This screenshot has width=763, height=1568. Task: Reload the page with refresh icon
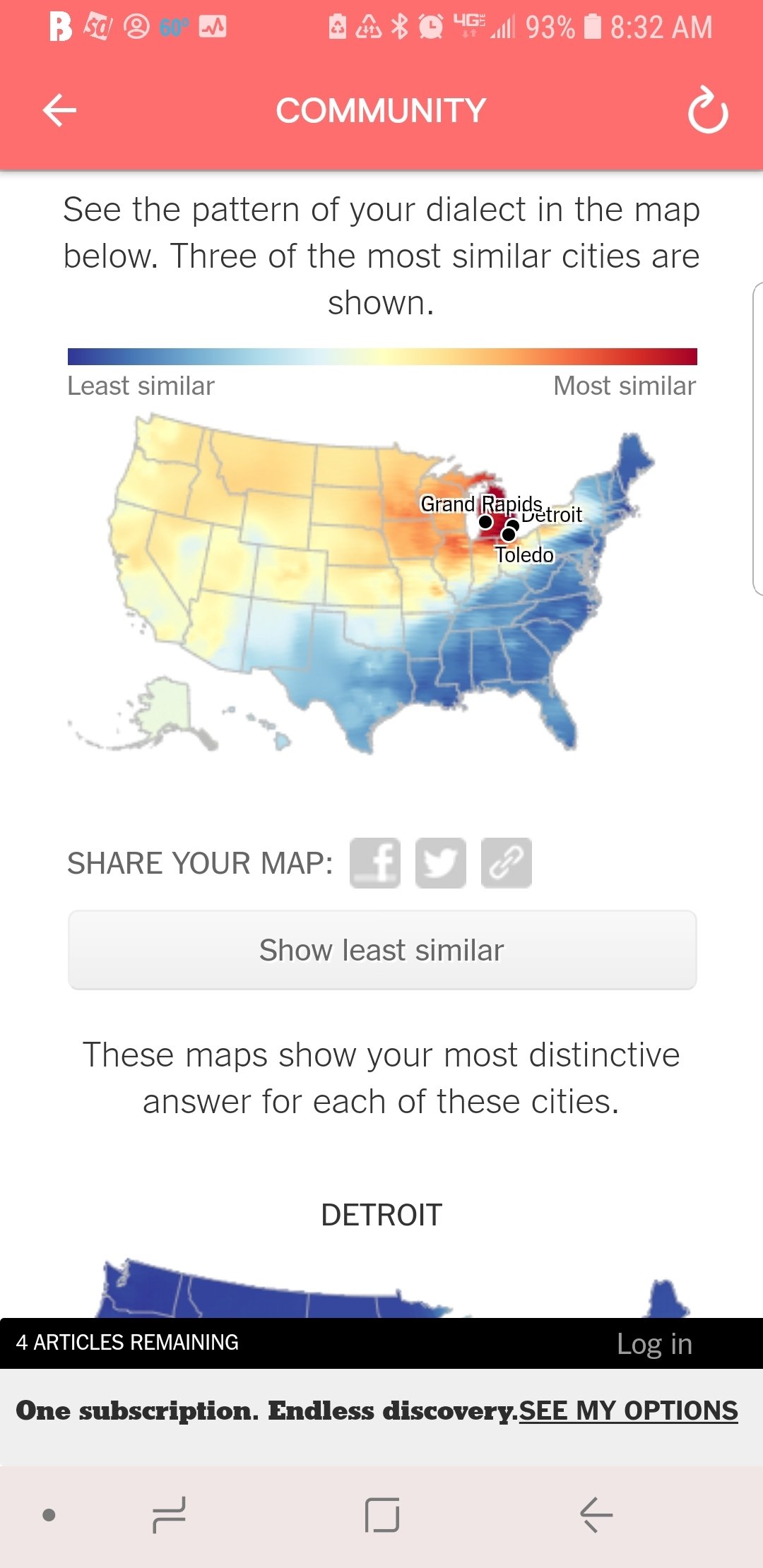(707, 110)
